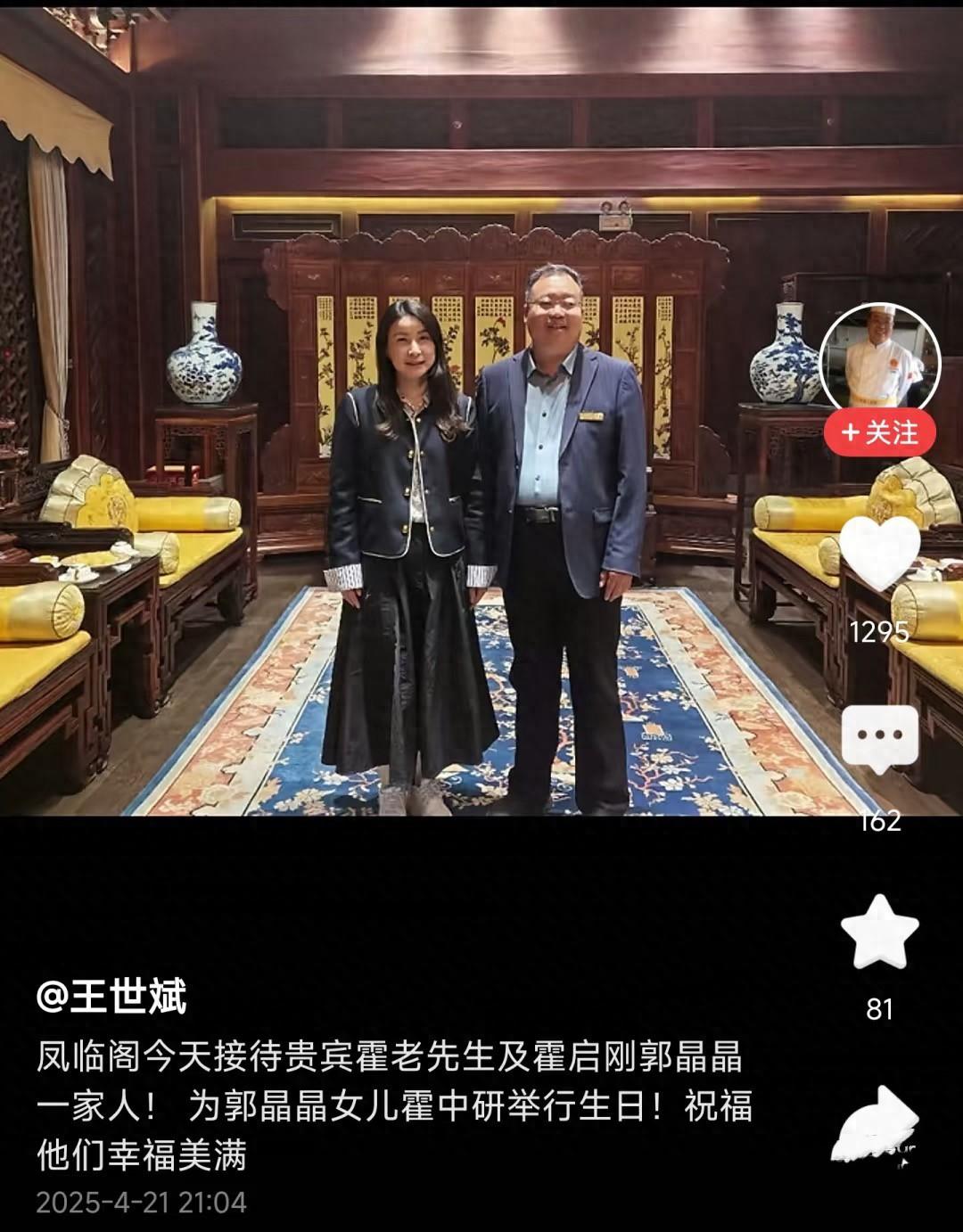Open @王世斌's profile from the username
This screenshot has height=1232, width=963.
click(x=111, y=998)
